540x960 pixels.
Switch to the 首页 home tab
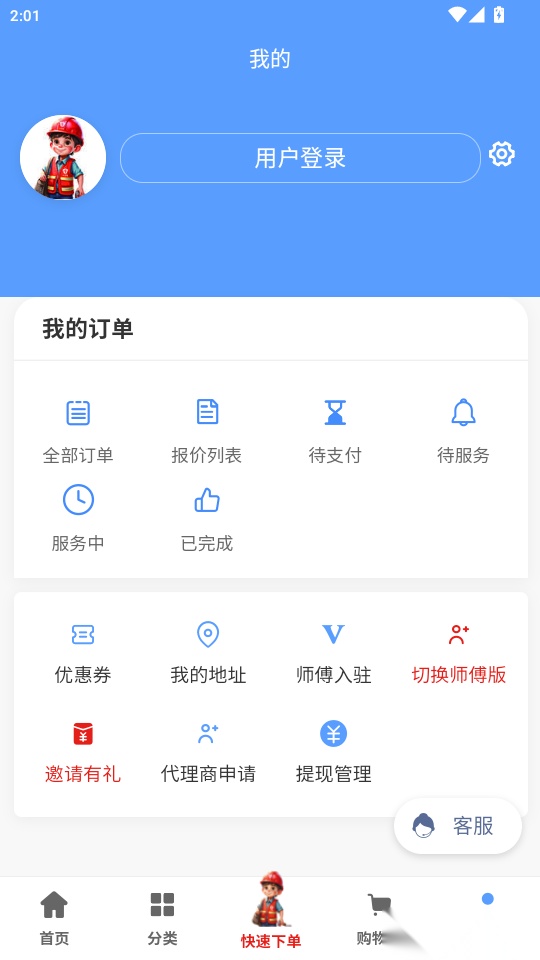pos(54,918)
